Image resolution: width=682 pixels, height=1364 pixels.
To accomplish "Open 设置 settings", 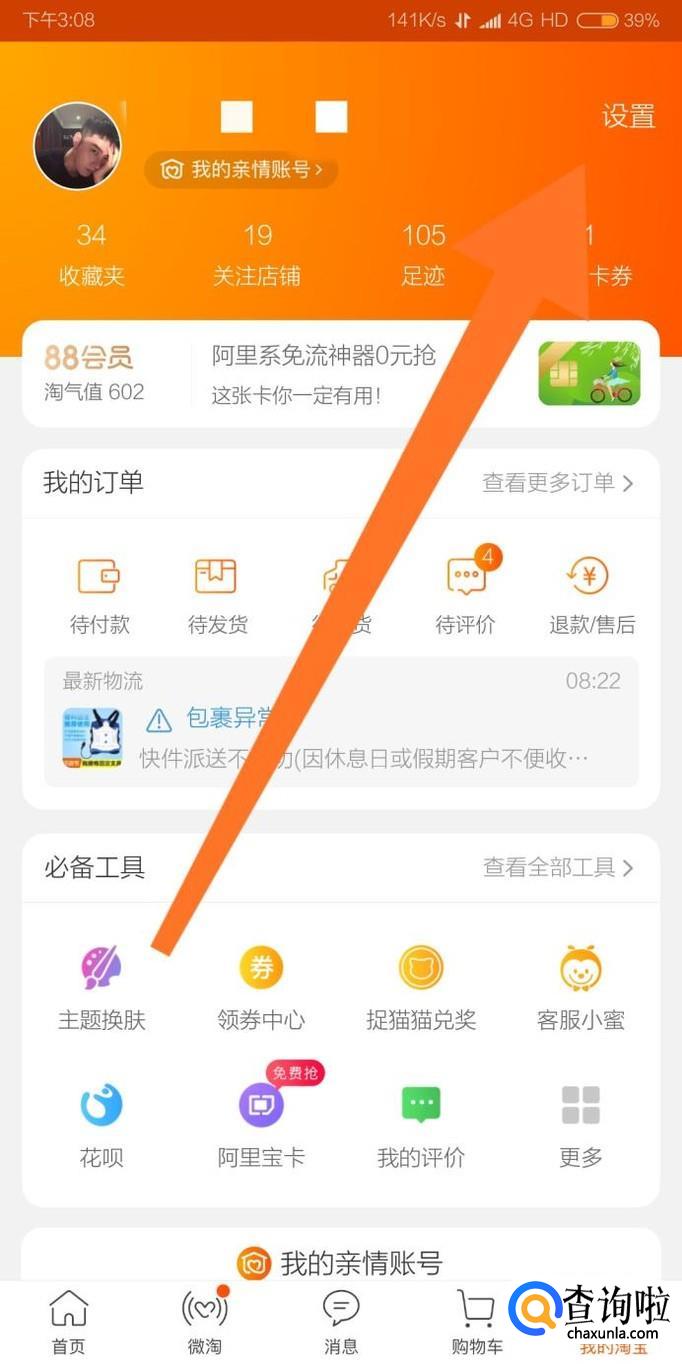I will (628, 116).
